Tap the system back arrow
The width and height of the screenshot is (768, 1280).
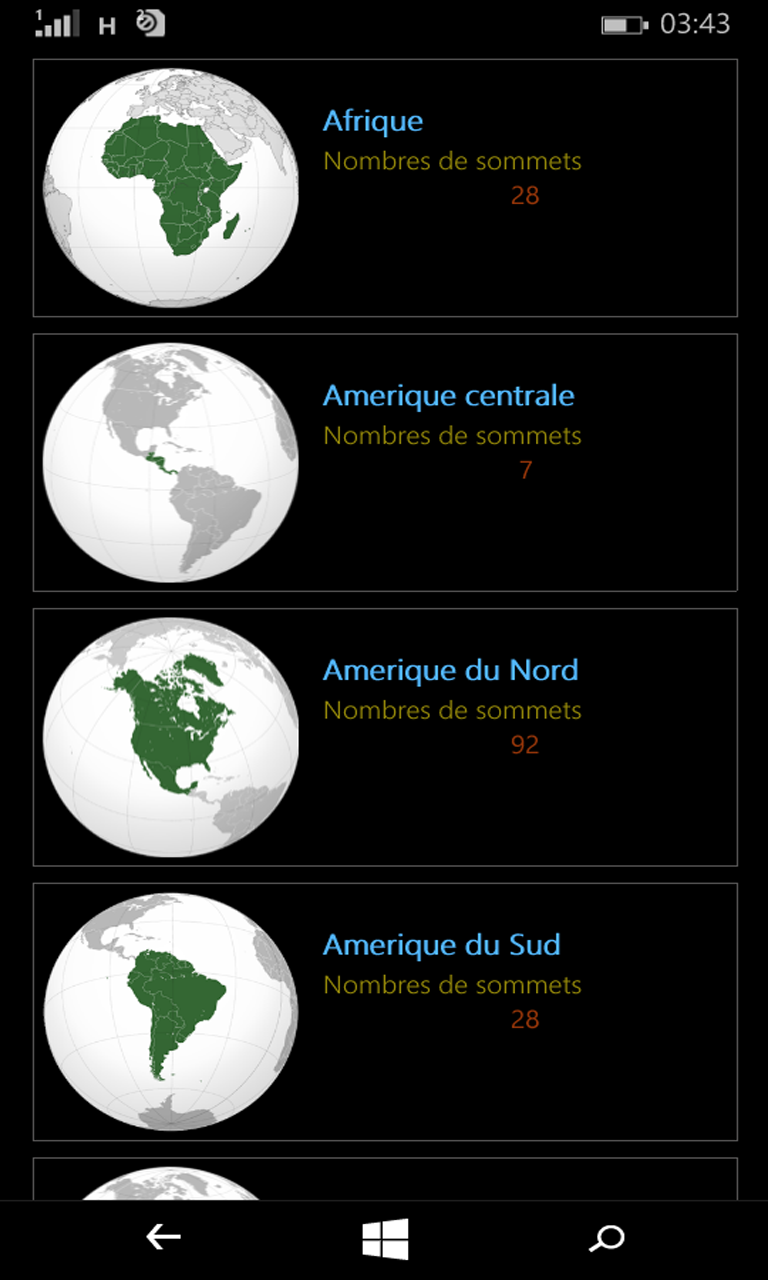pos(163,1238)
